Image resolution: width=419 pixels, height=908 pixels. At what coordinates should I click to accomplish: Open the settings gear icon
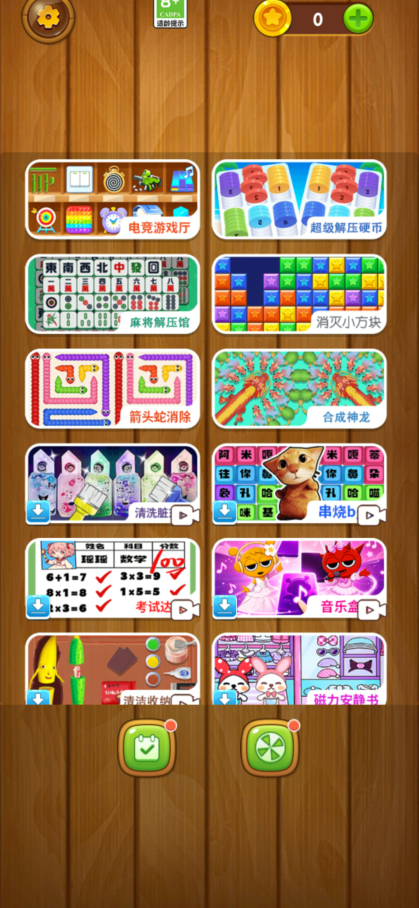[48, 17]
